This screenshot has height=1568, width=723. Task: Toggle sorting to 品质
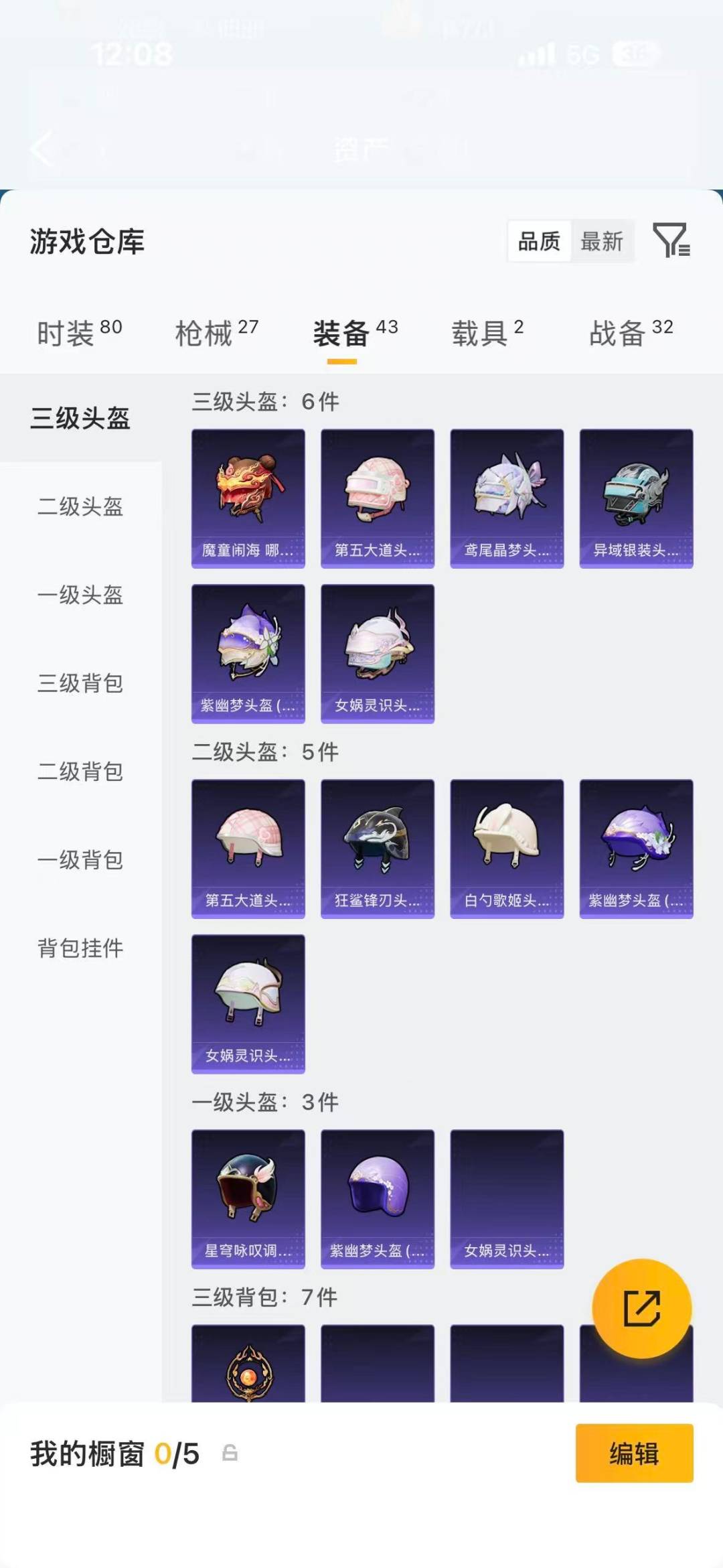(540, 242)
